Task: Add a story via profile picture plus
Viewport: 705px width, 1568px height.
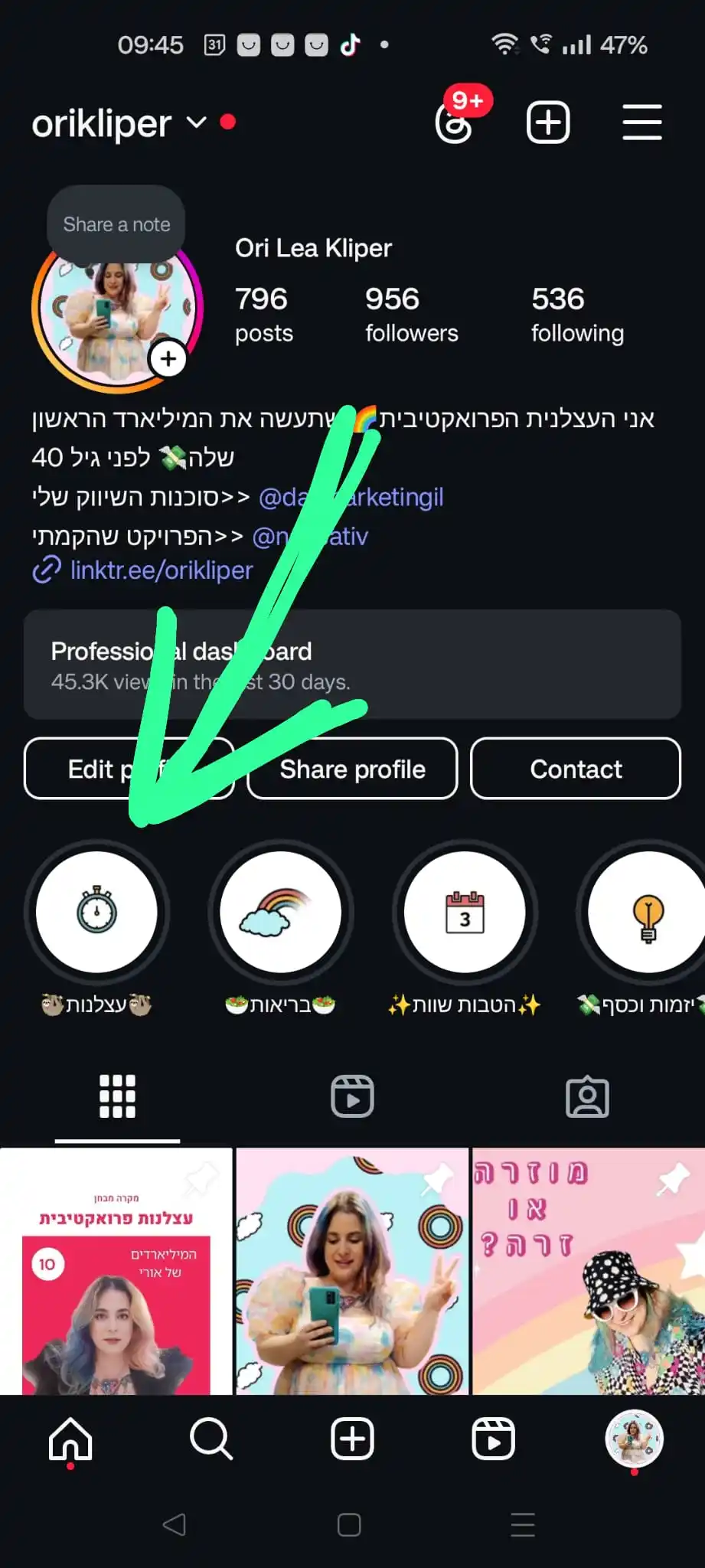Action: pyautogui.click(x=168, y=359)
